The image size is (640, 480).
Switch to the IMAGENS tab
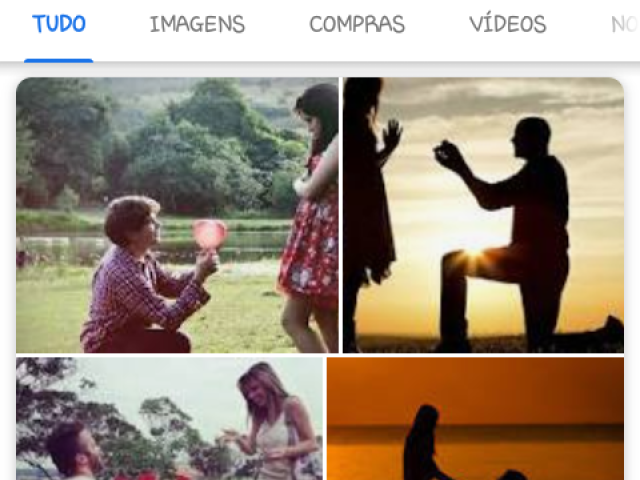197,25
